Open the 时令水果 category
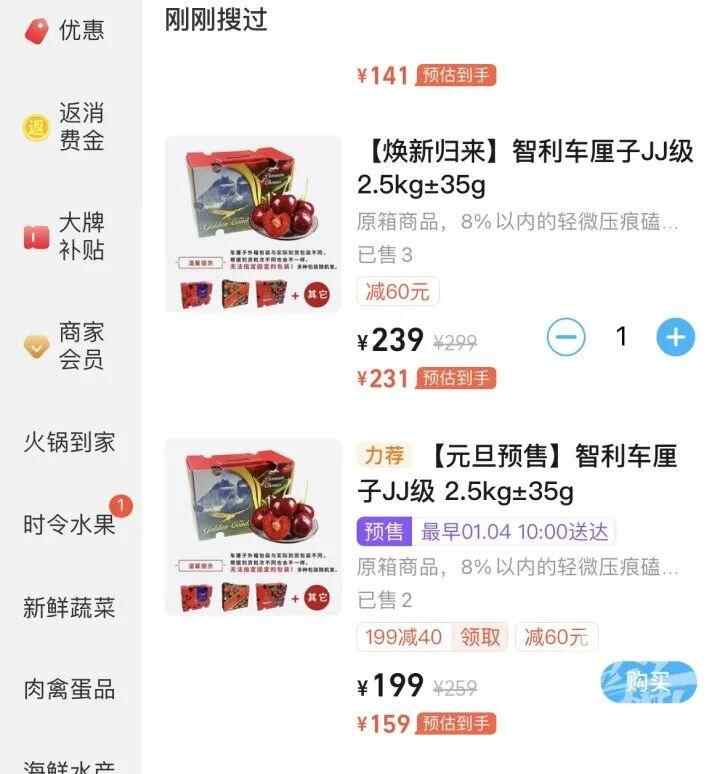720x774 pixels. (69, 524)
